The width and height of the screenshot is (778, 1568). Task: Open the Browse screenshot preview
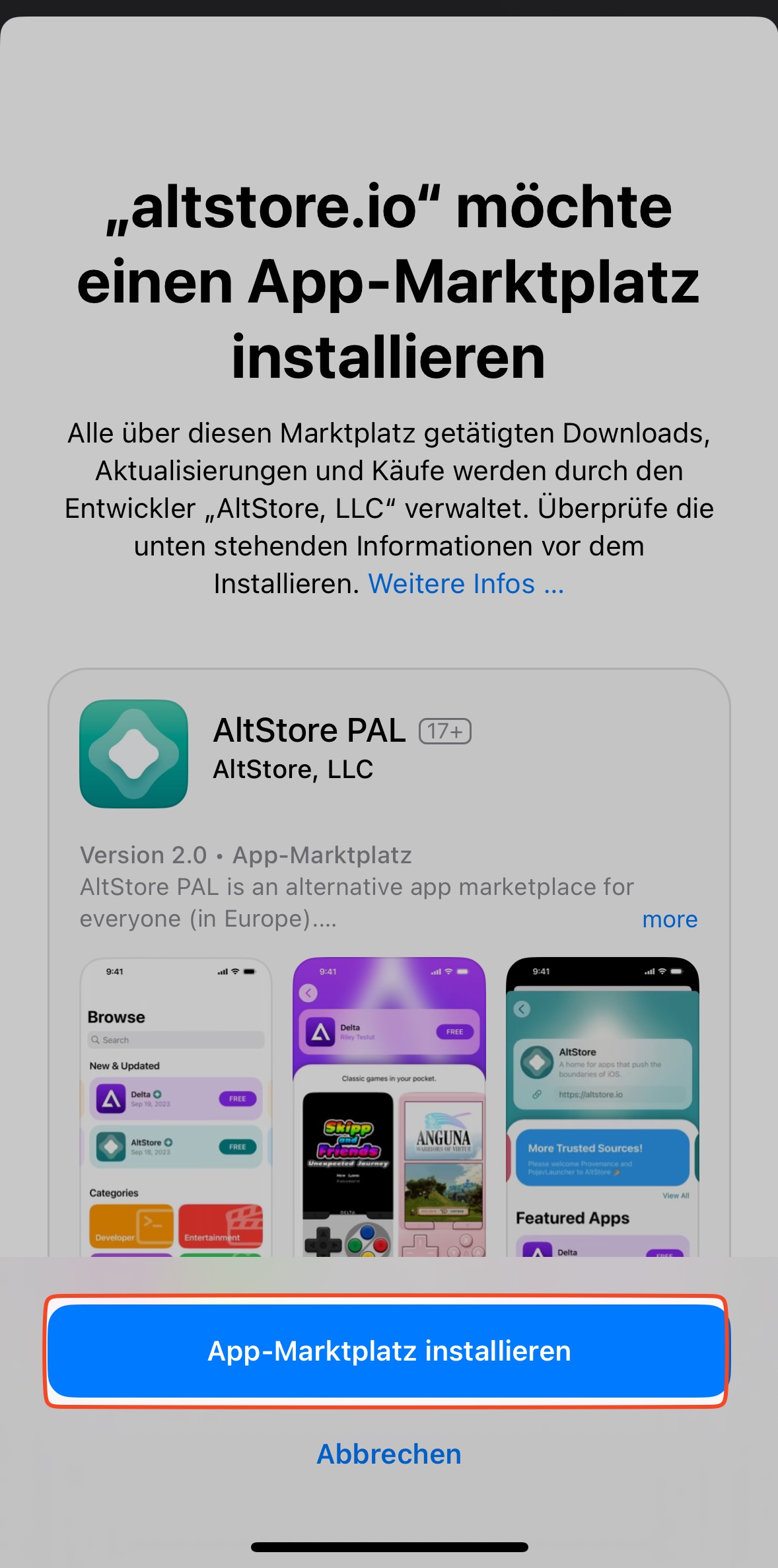176,1107
